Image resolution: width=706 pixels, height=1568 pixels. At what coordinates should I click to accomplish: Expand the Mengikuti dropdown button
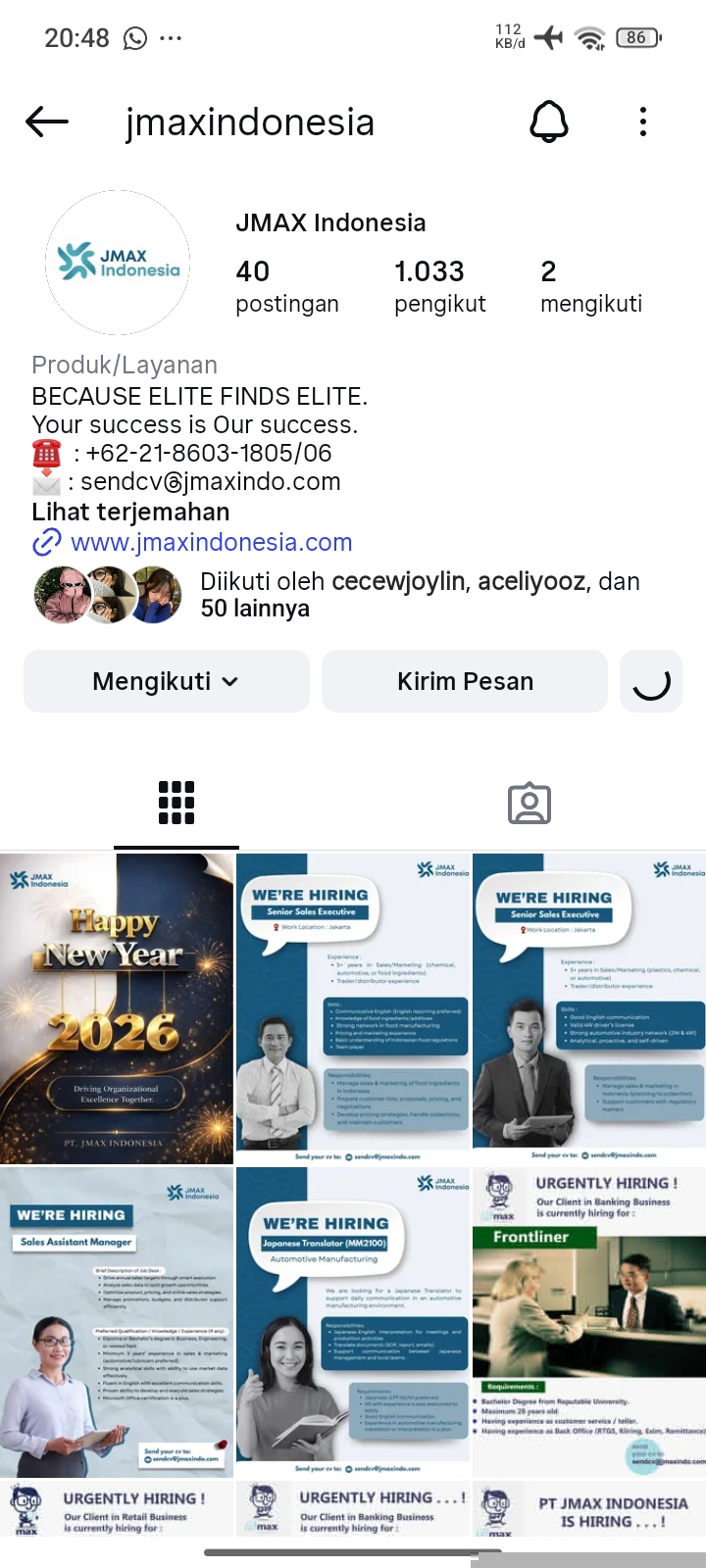(x=167, y=681)
